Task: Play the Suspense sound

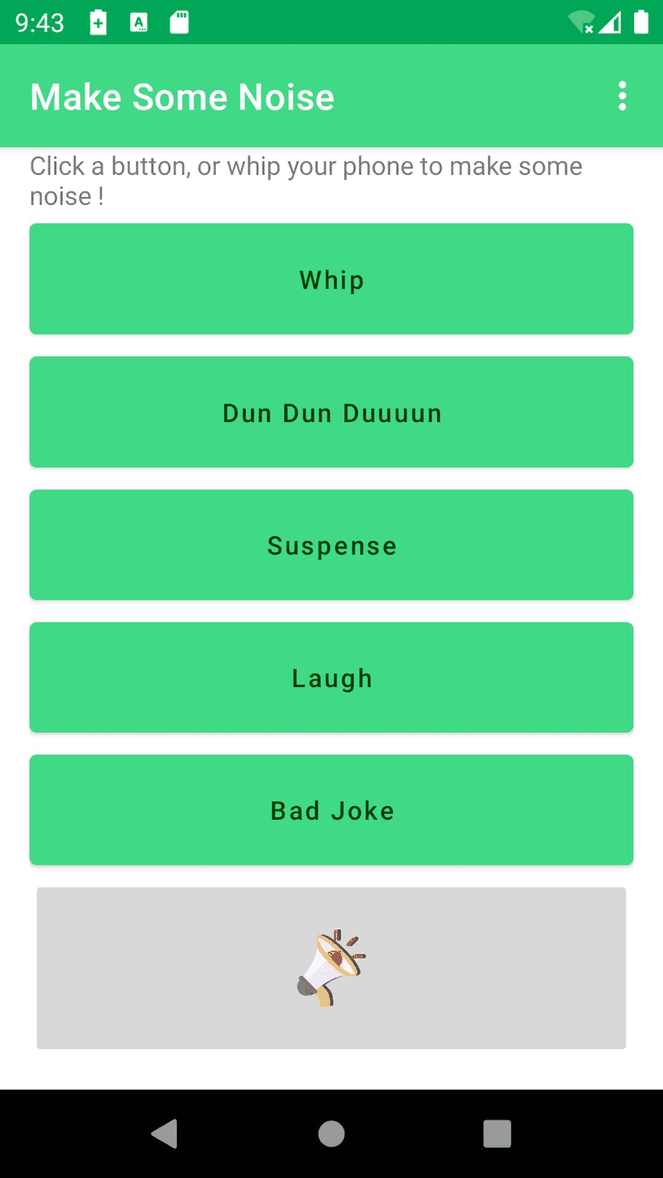Action: point(331,545)
